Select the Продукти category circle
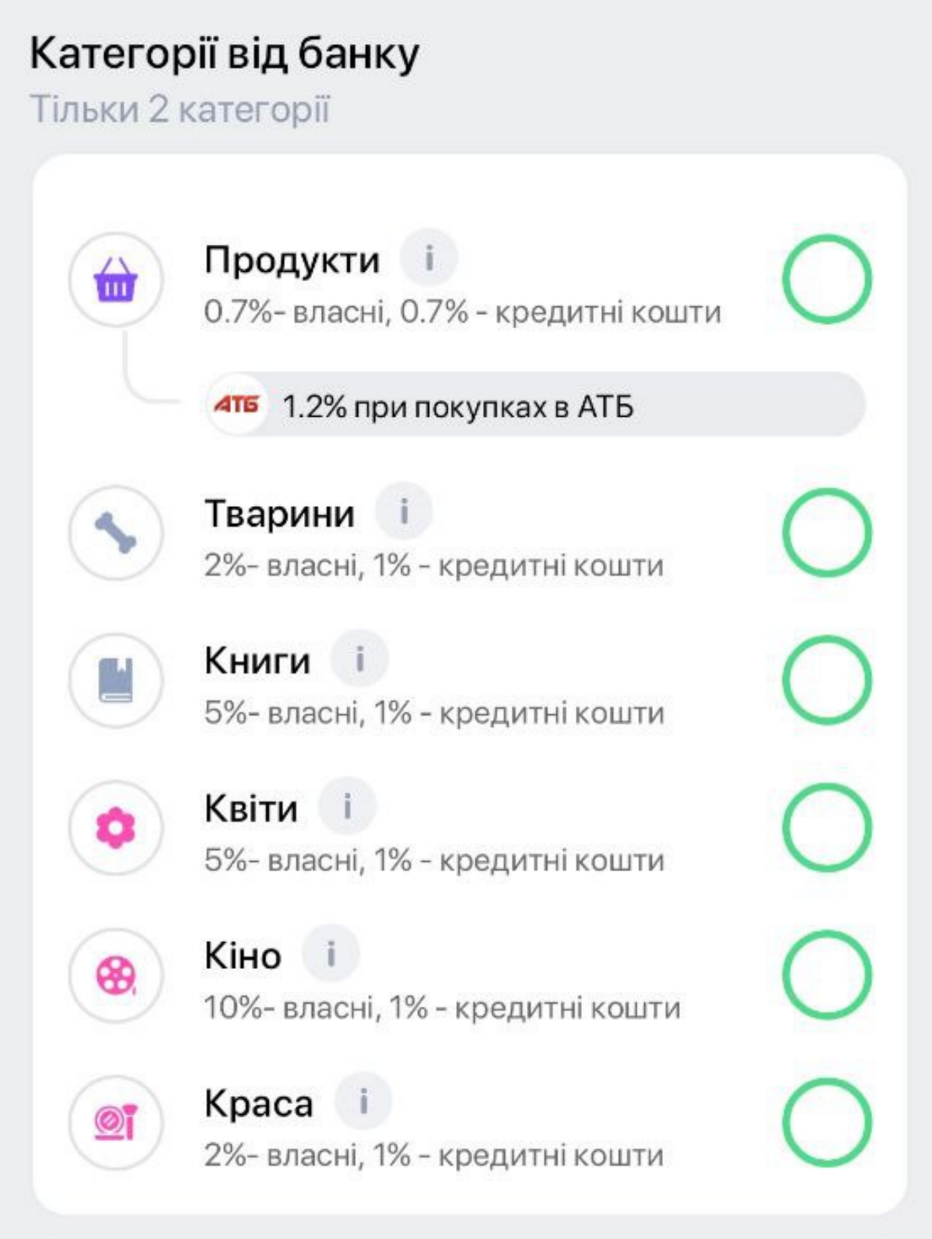Image resolution: width=932 pixels, height=1239 pixels. tap(826, 280)
